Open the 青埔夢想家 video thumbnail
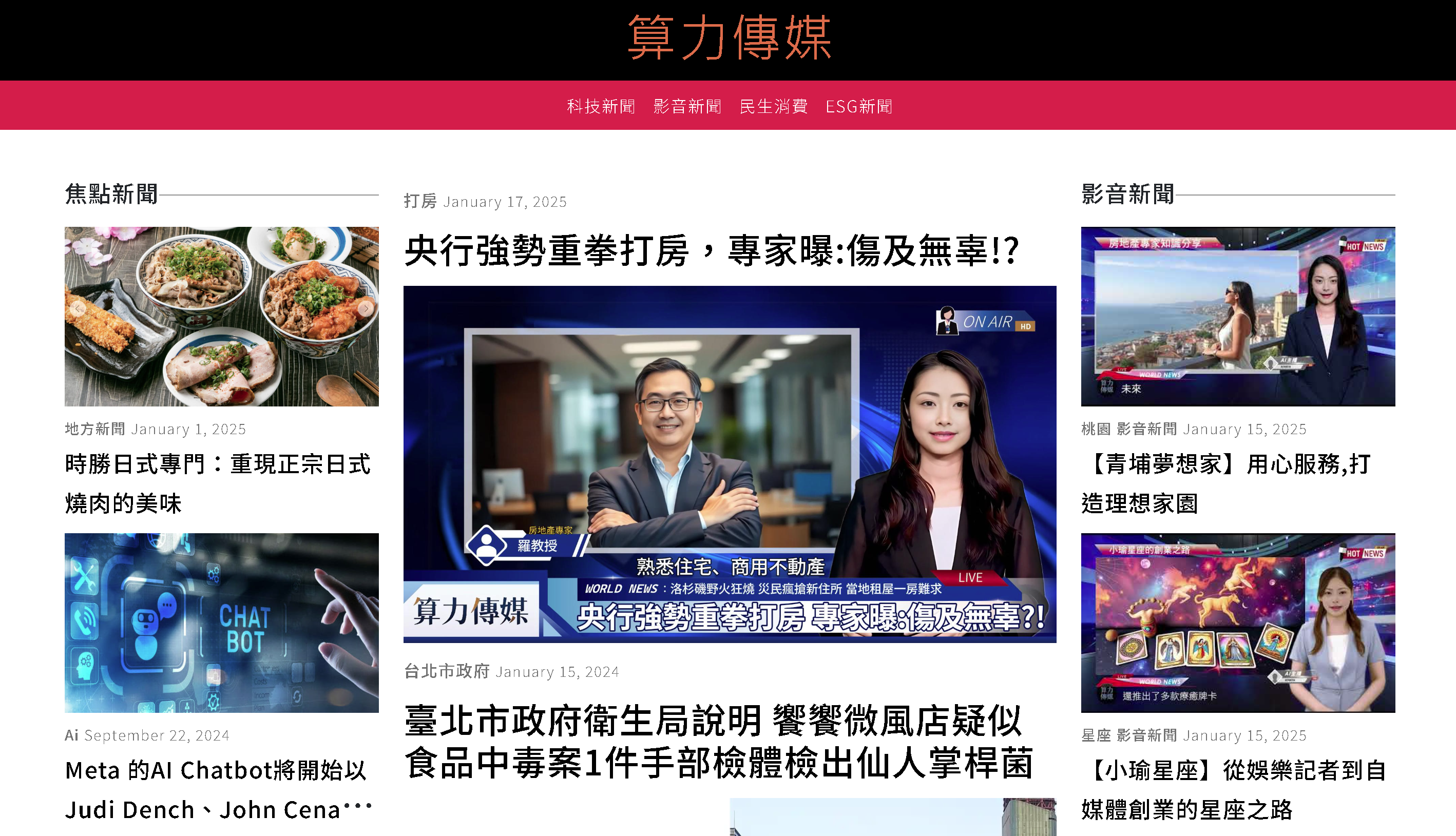This screenshot has height=836, width=1456. pos(1237,316)
